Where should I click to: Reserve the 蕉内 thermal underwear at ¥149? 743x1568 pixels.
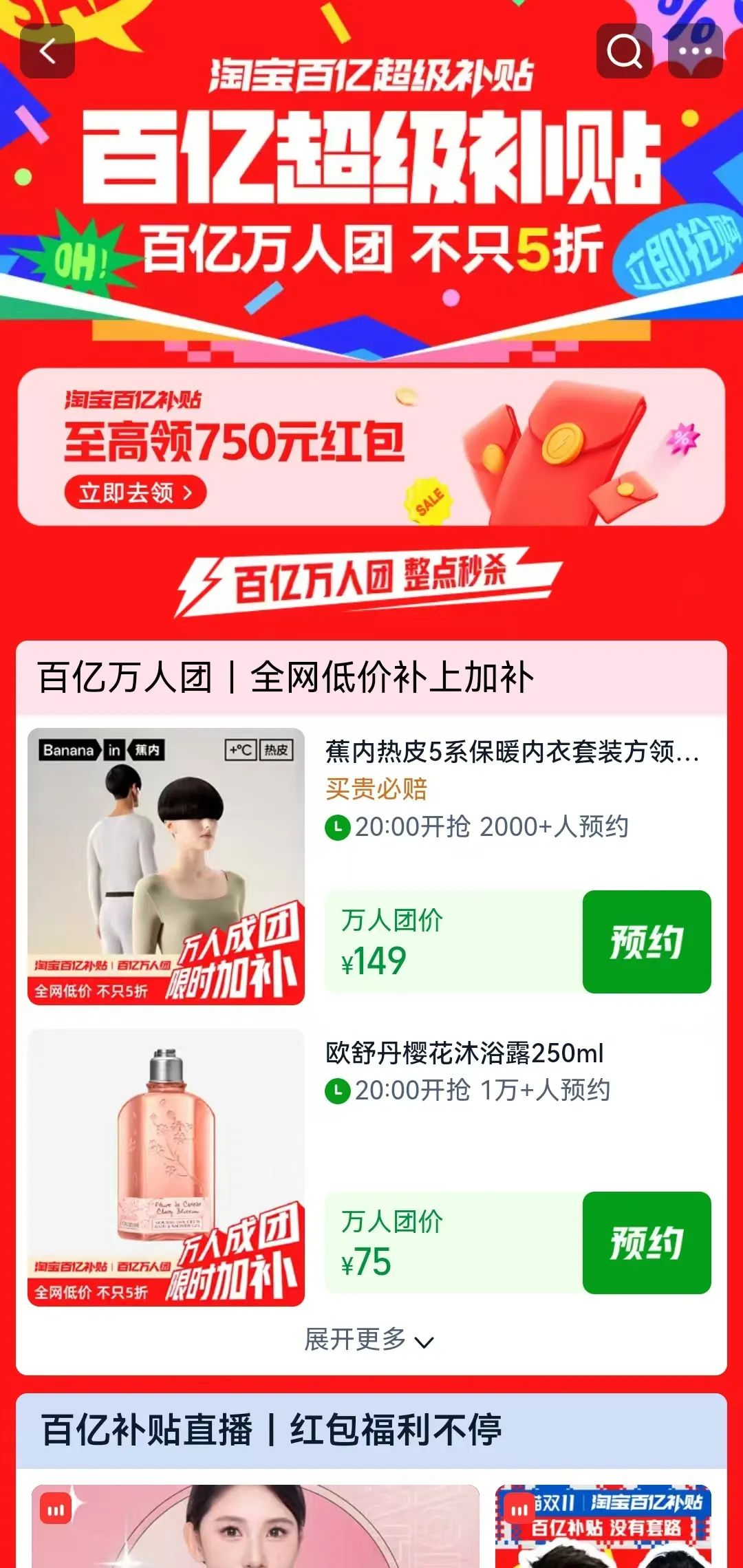coord(646,941)
